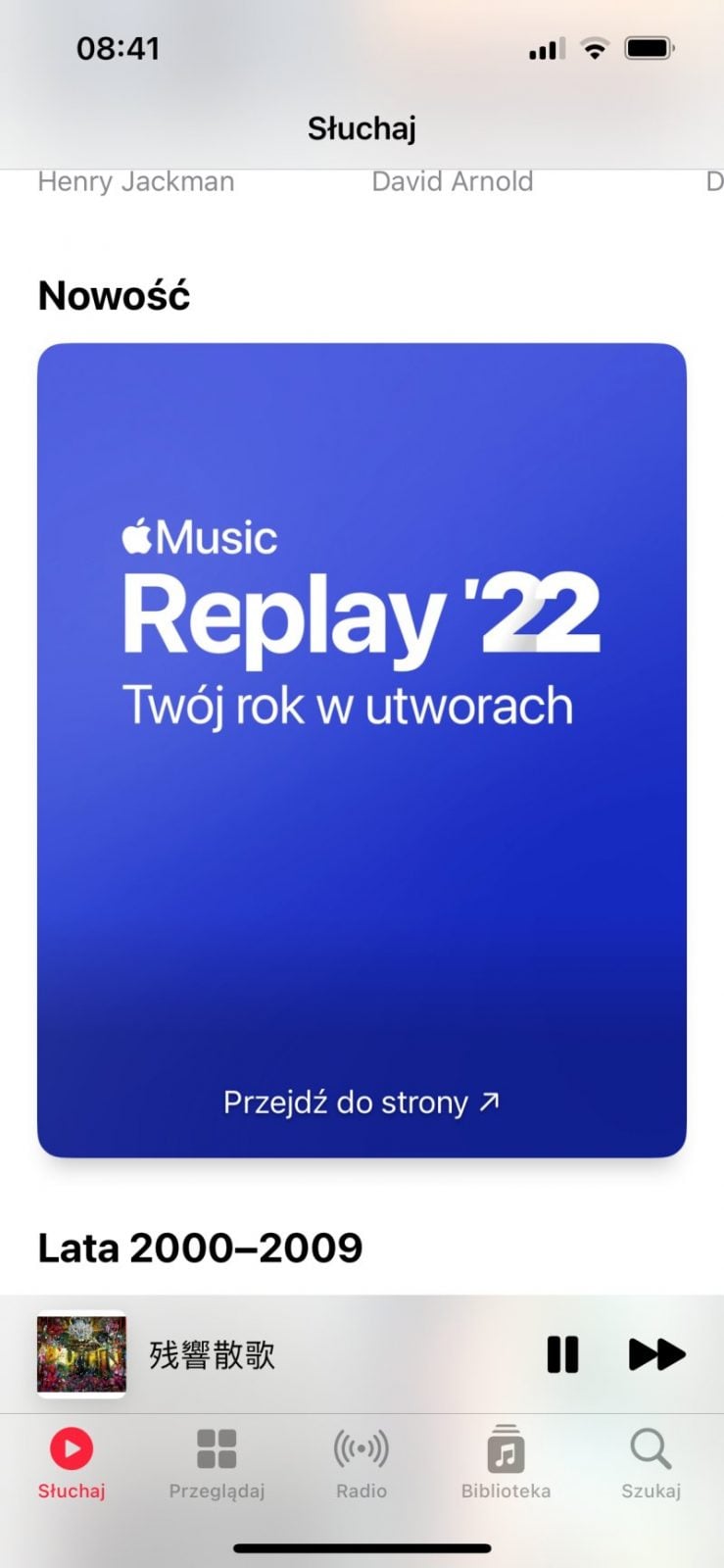The height and width of the screenshot is (1568, 724).
Task: Switch to the Radio tab
Action: (x=362, y=1463)
